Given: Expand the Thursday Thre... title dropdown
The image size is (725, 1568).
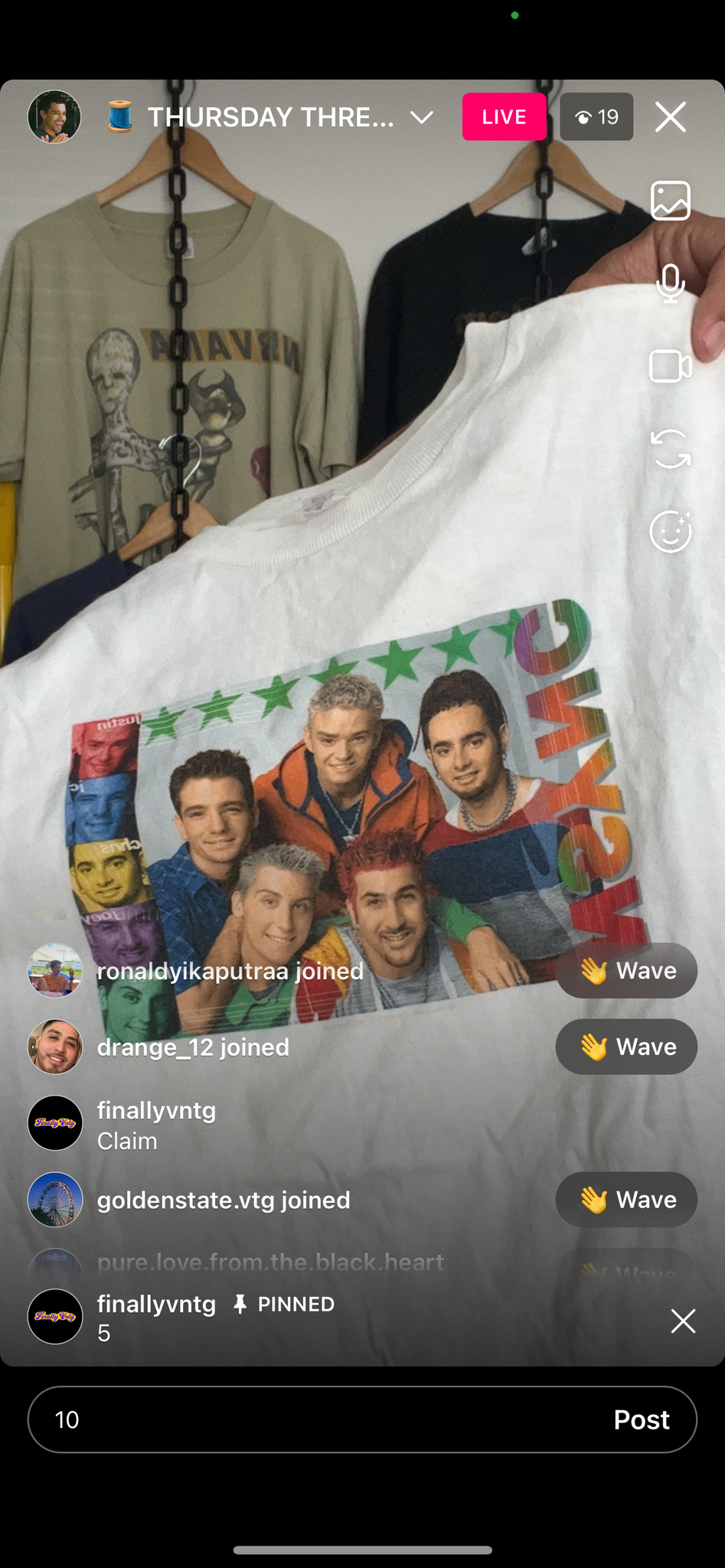Looking at the screenshot, I should (x=422, y=117).
